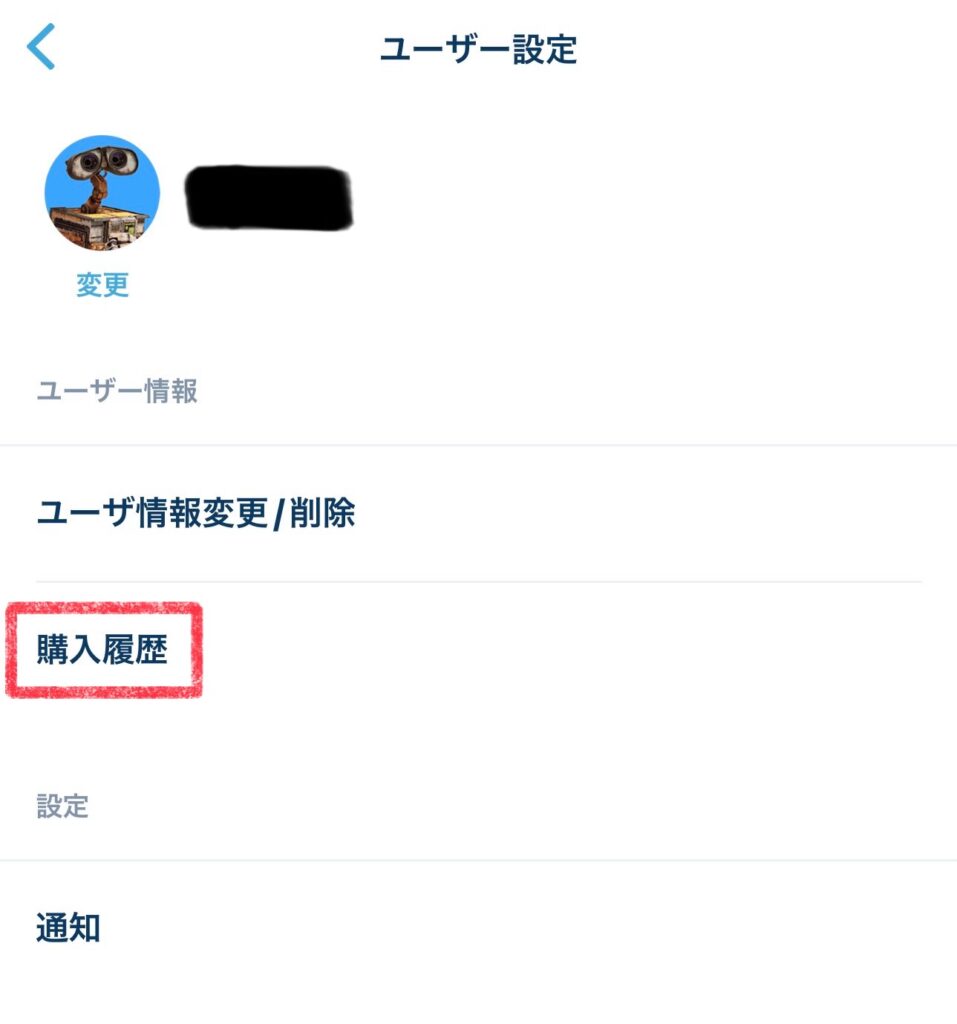The height and width of the screenshot is (1024, 957).
Task: Open 購入履歴 purchase history
Action: tap(102, 650)
